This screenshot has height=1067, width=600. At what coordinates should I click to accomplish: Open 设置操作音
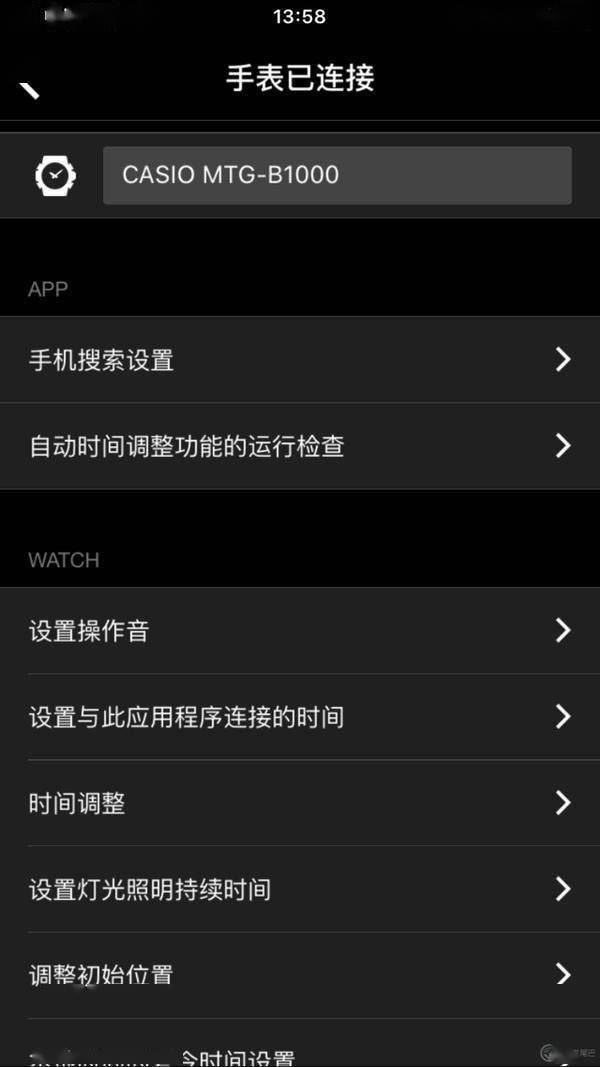(300, 631)
